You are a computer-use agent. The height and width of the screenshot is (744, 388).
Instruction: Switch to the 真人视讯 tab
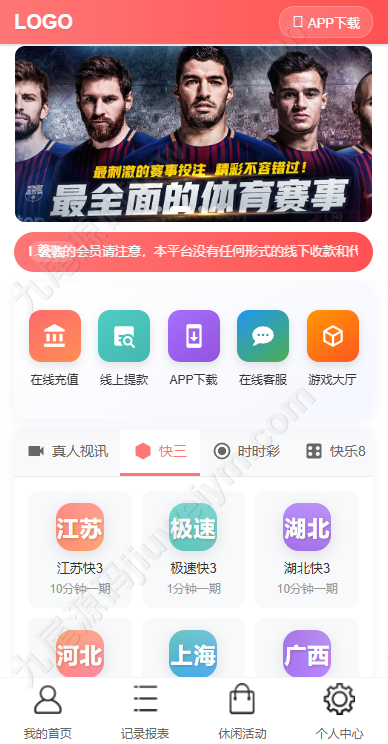[x=68, y=451]
